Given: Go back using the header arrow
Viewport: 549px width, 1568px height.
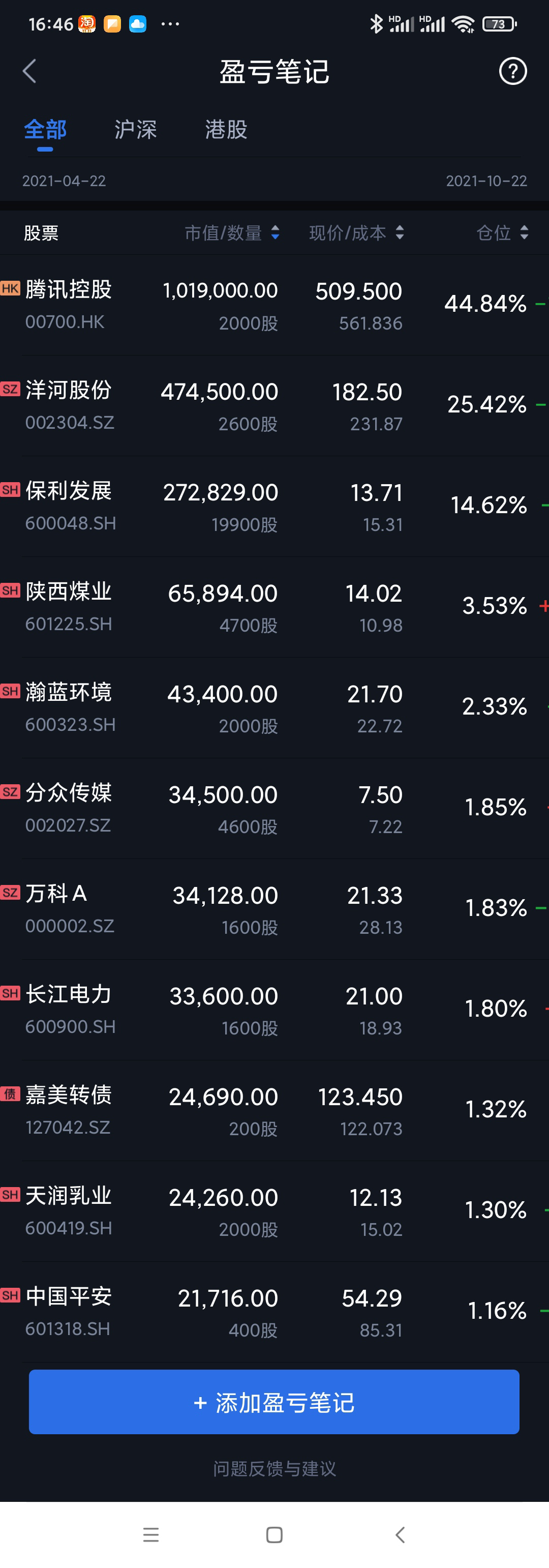Looking at the screenshot, I should [29, 71].
